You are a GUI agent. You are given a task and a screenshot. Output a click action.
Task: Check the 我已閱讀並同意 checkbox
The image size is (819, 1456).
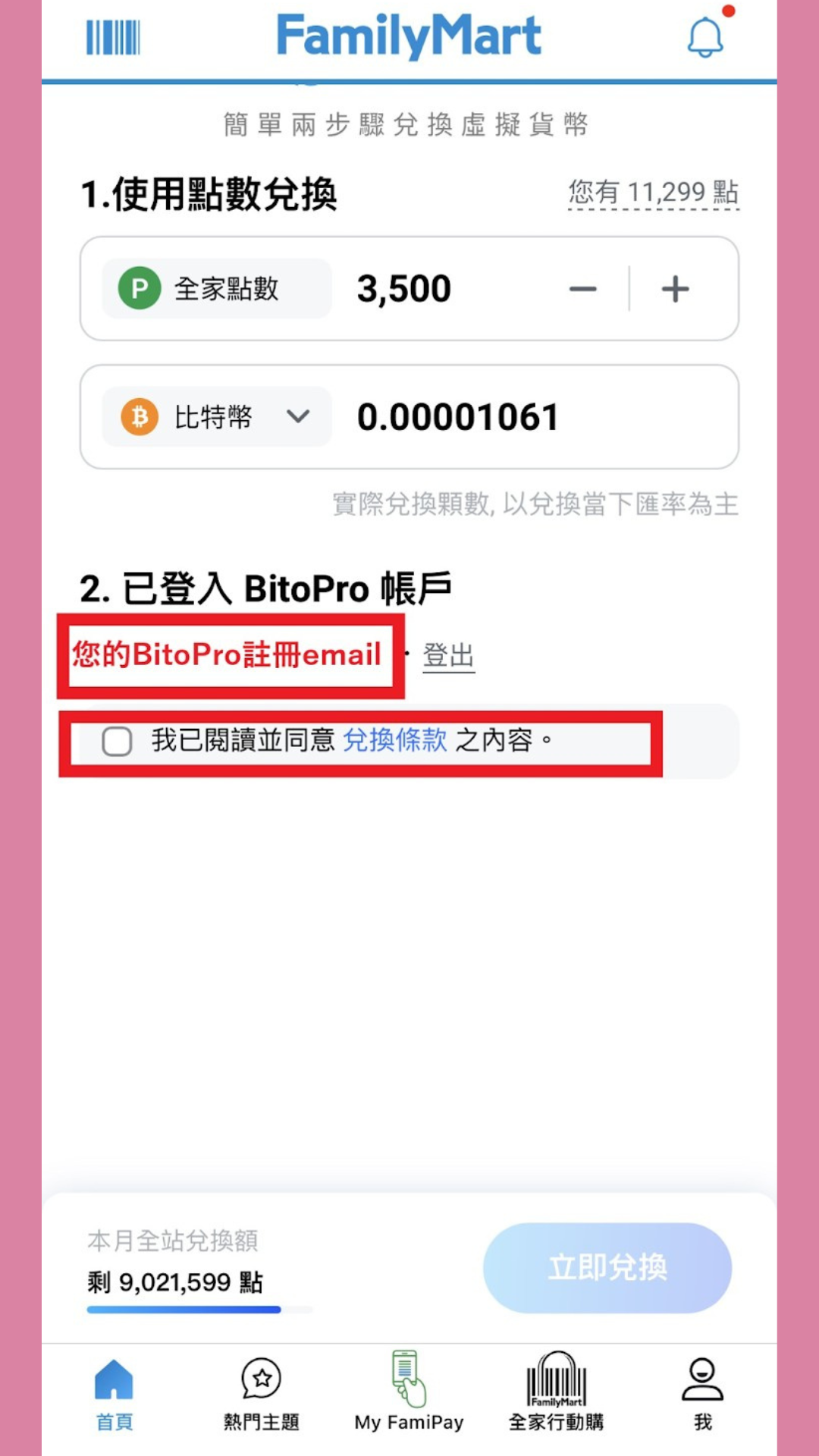118,741
